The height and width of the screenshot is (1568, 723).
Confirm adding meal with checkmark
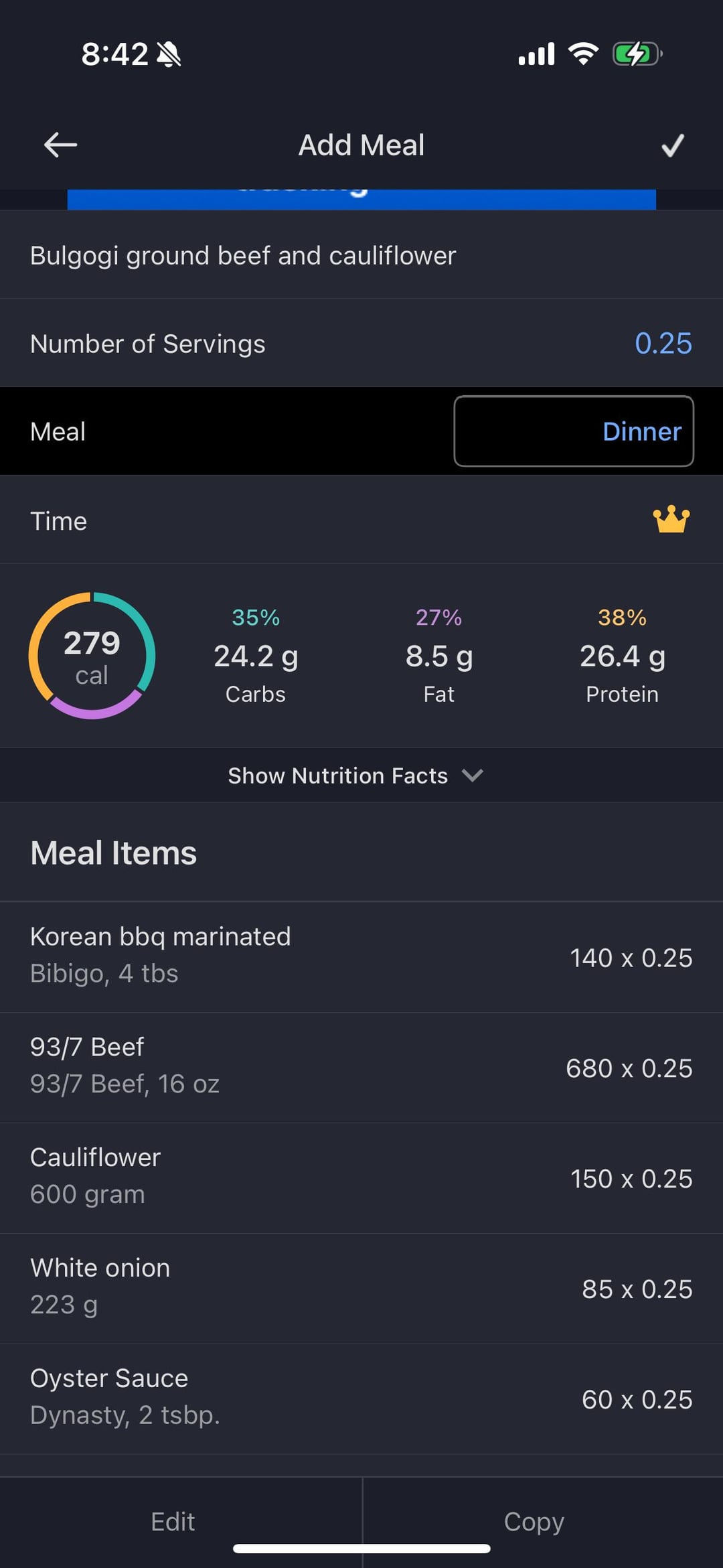click(x=672, y=145)
